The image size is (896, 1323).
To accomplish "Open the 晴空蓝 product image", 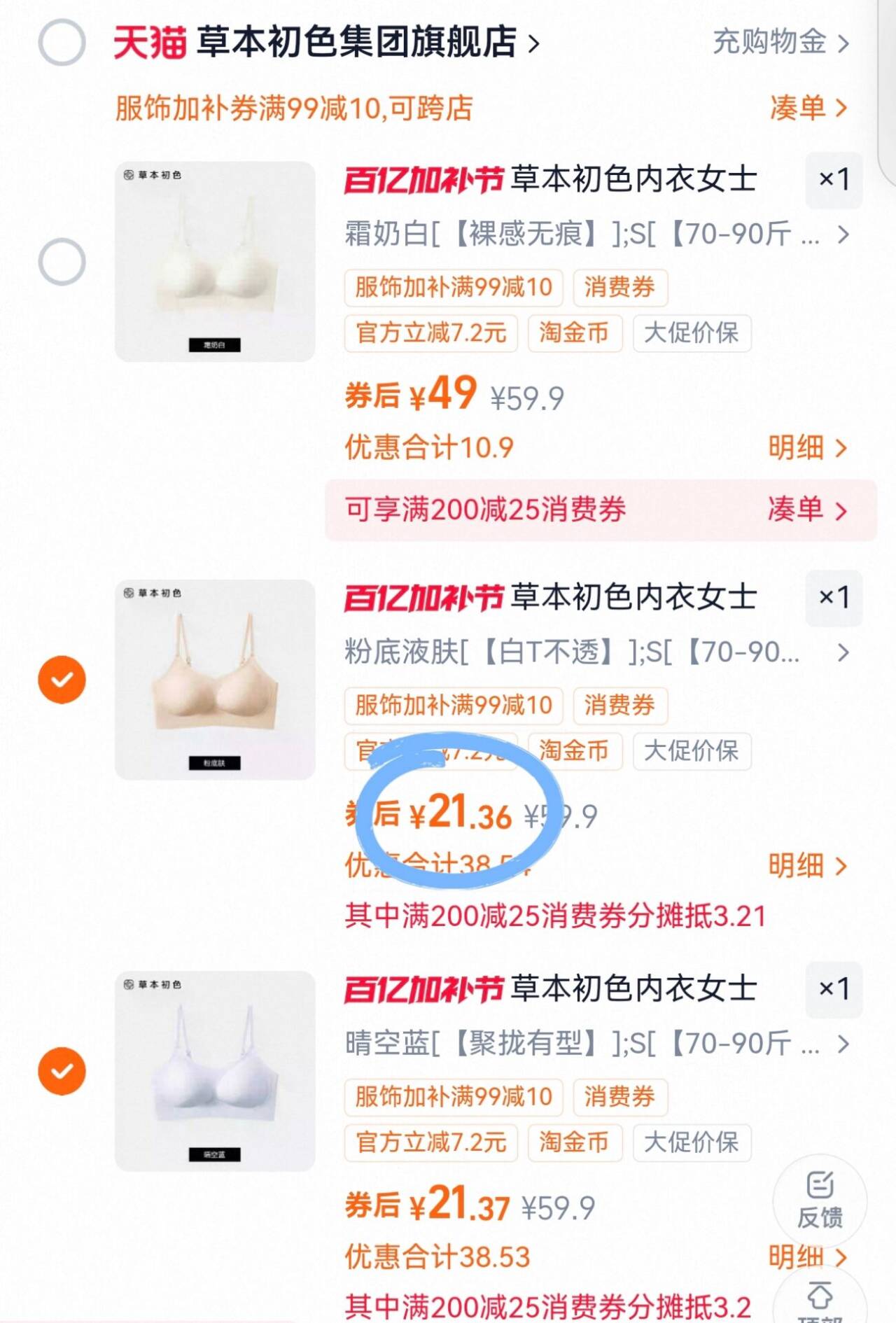I will click(215, 1070).
